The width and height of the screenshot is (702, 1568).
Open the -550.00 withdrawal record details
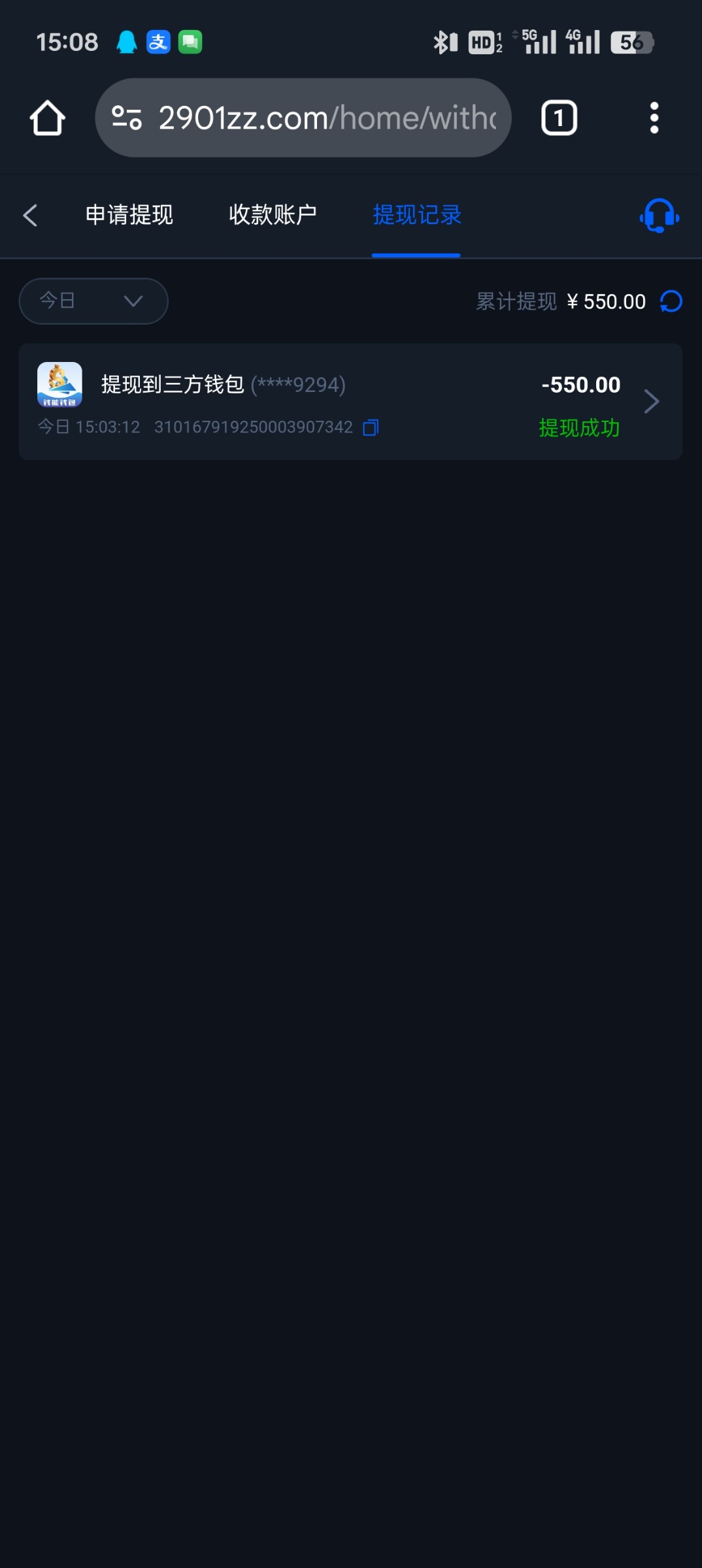(651, 402)
